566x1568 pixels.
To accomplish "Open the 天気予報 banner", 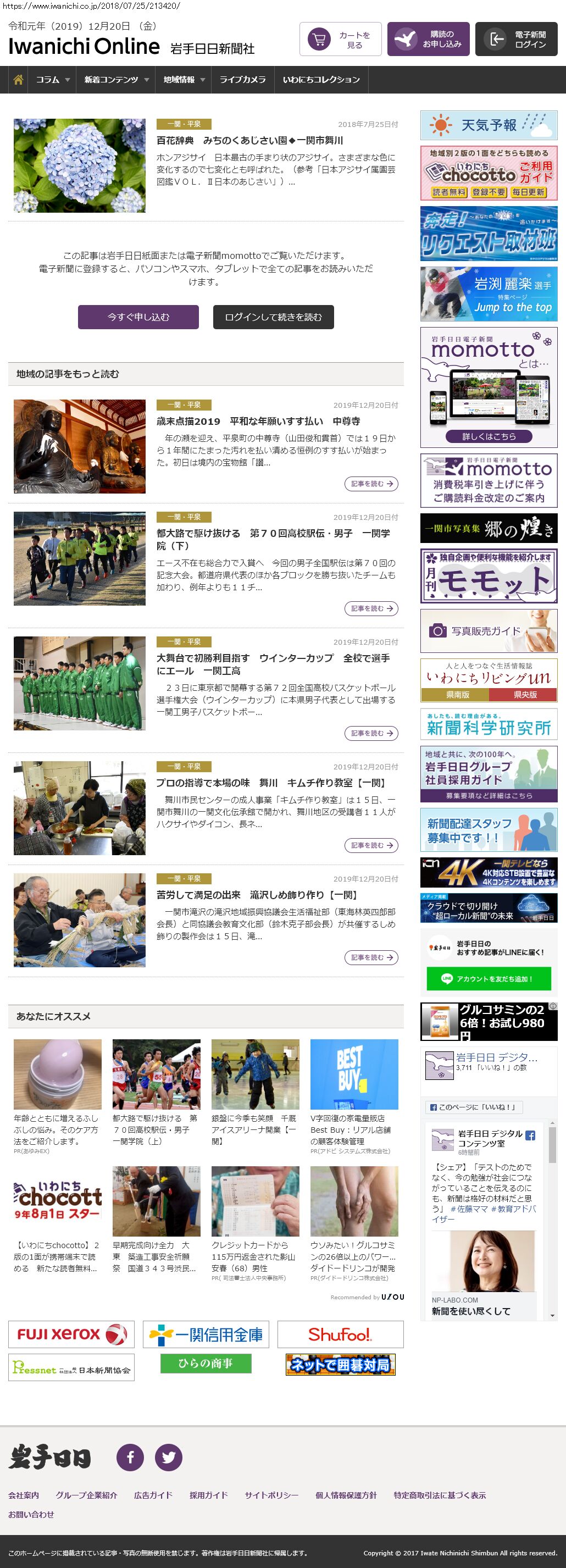I will (489, 125).
